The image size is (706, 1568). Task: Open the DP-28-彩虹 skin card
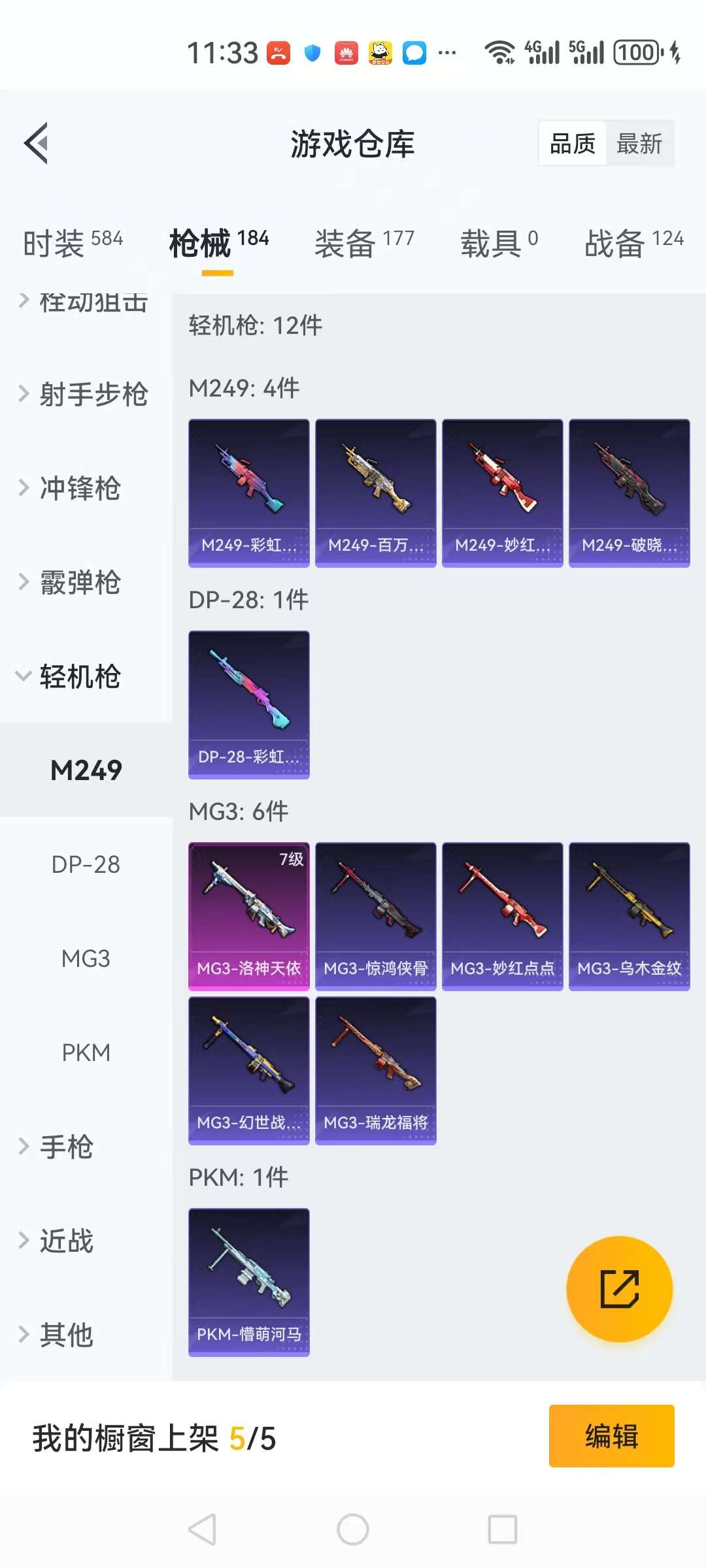248,704
